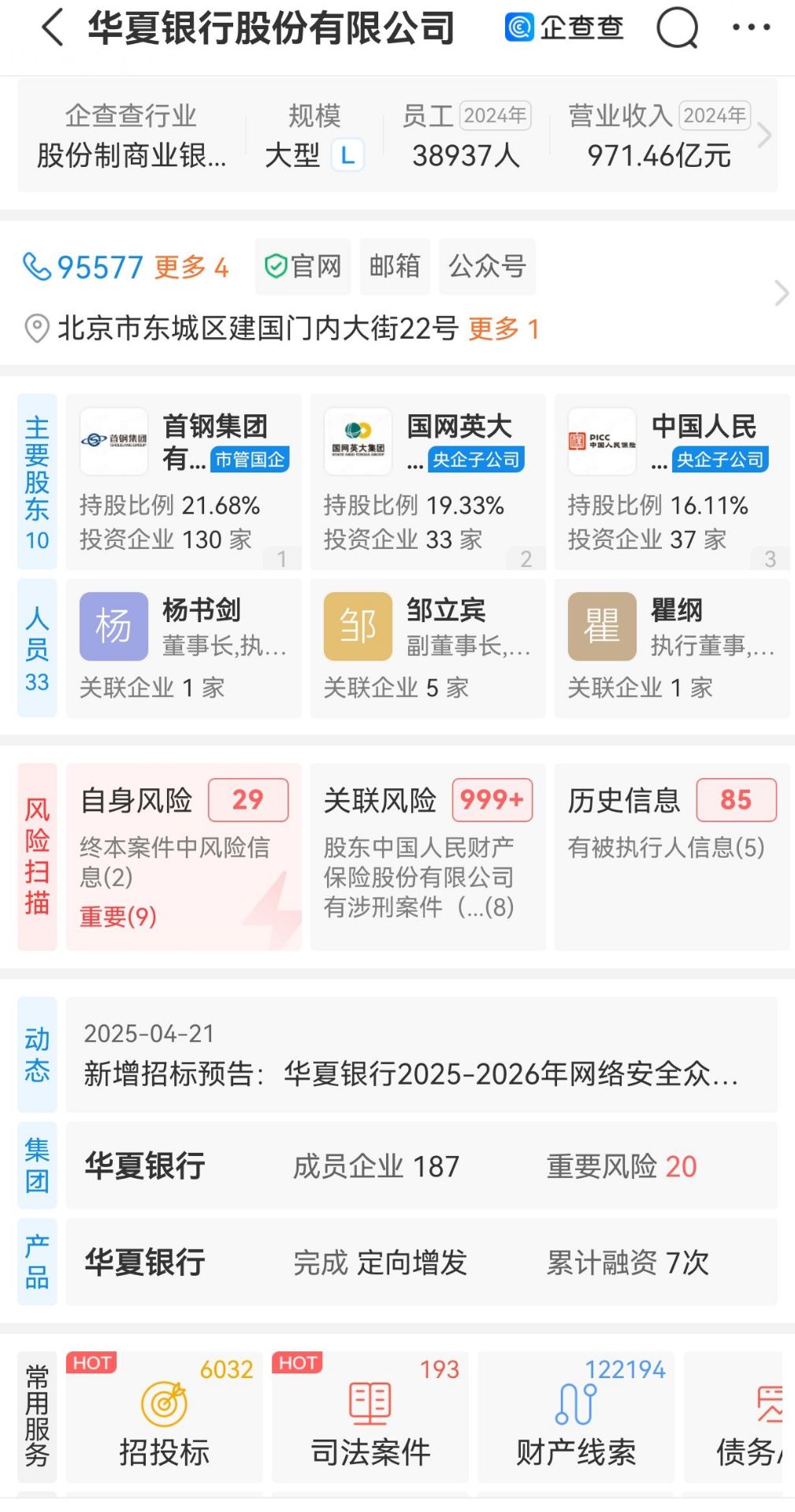Open the 2025-04-21 招标预告 dynamic entry

422,1054
